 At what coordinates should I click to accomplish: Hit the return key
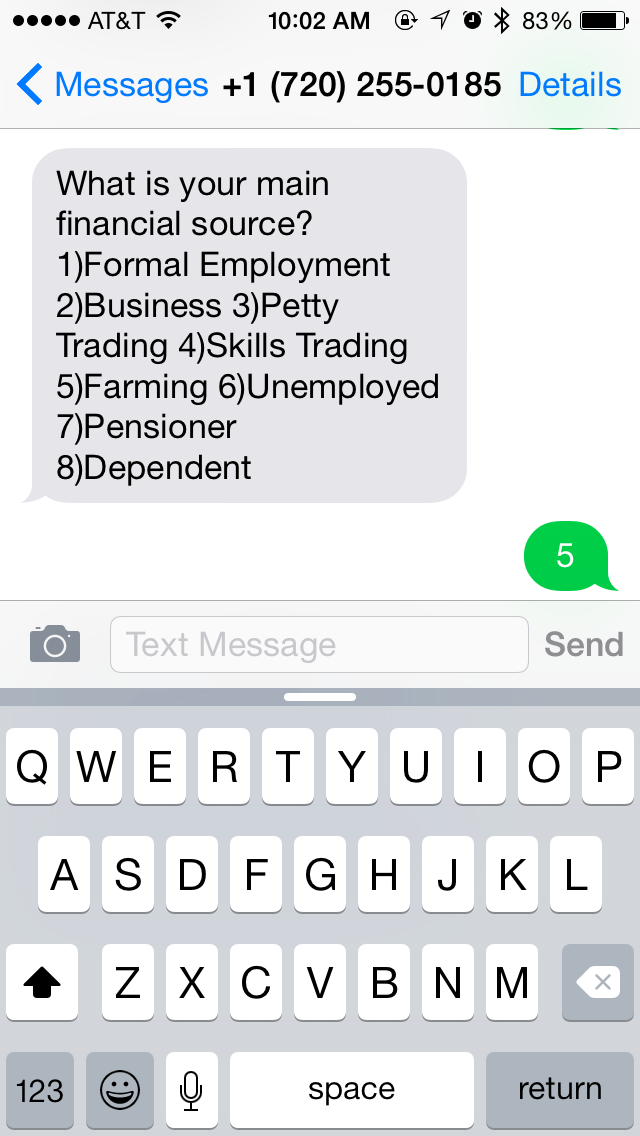(x=559, y=1090)
